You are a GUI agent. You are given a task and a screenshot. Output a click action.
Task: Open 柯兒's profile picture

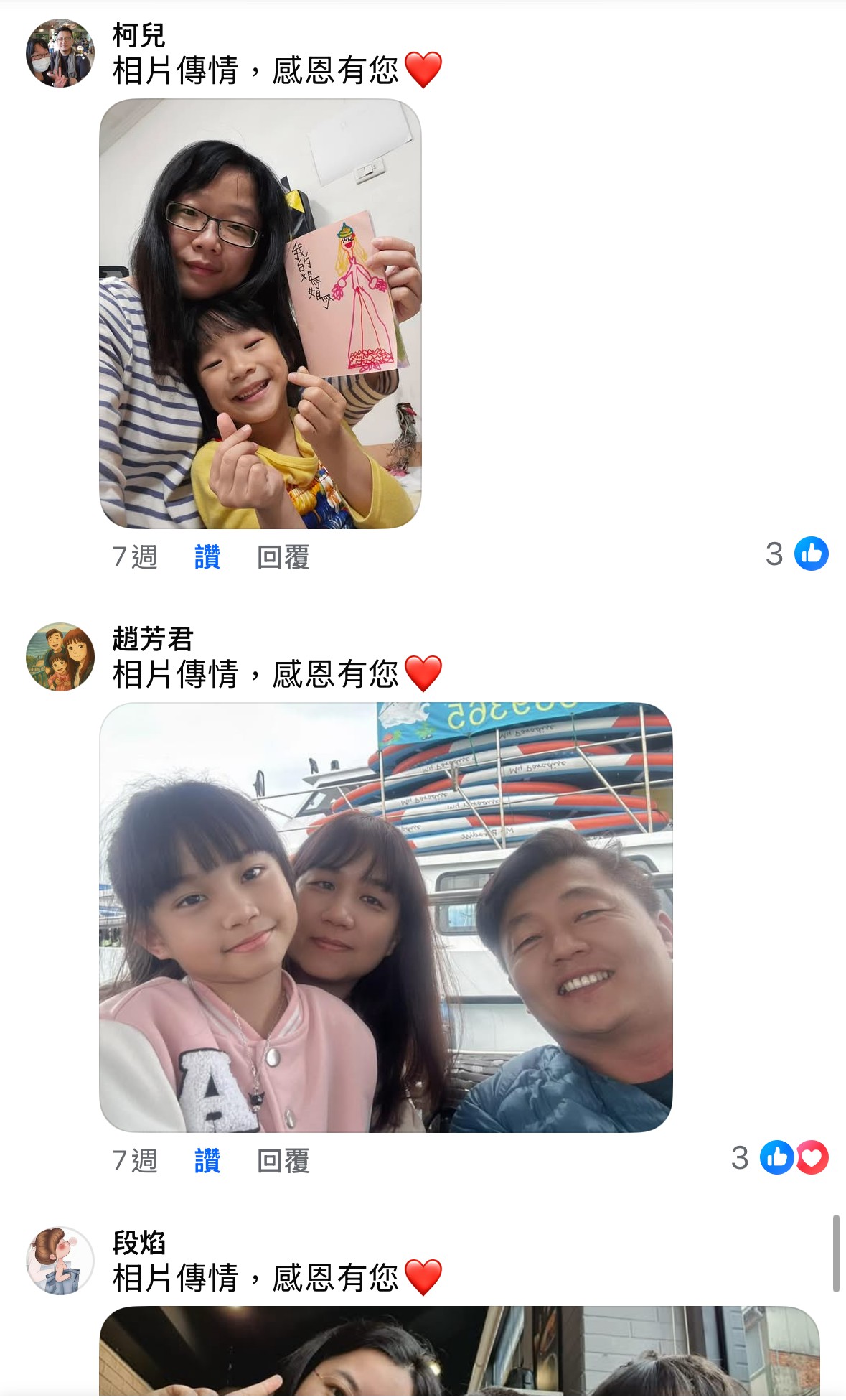[x=60, y=53]
